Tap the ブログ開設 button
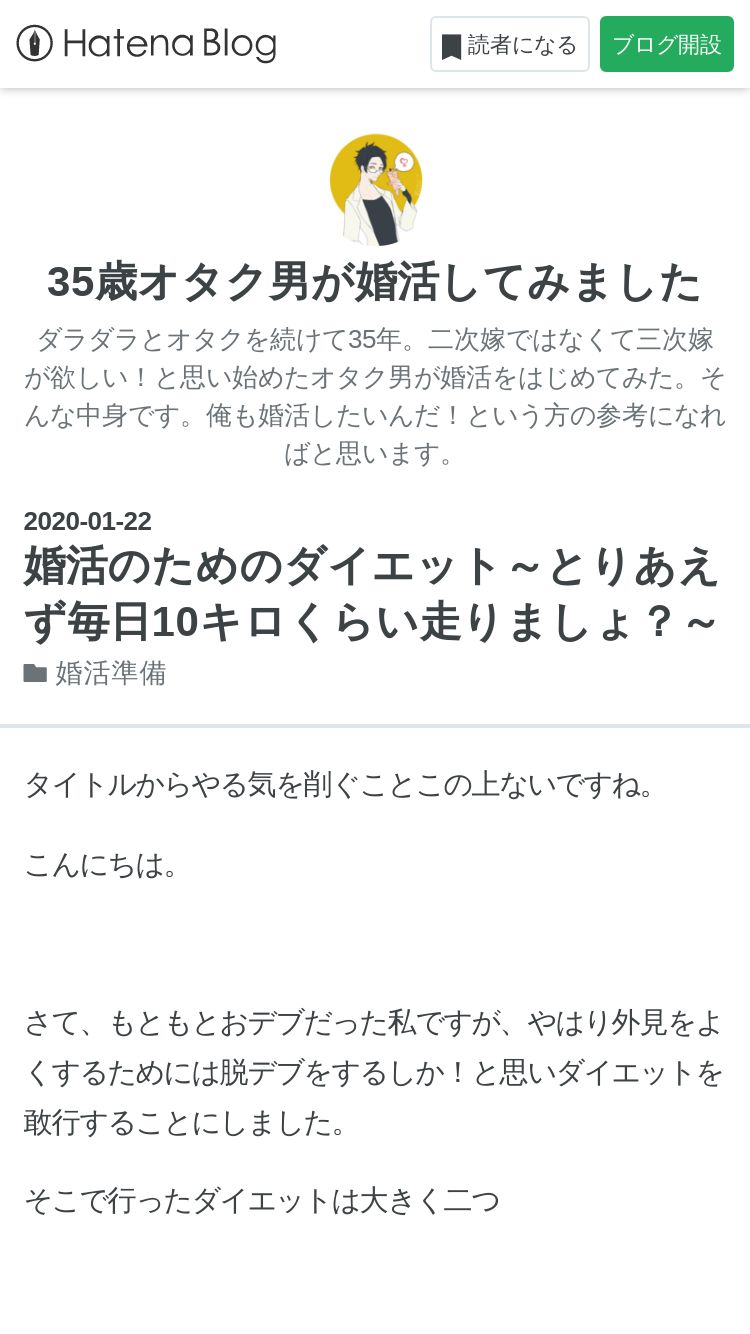Screen dimensions: 750x1334 667,44
